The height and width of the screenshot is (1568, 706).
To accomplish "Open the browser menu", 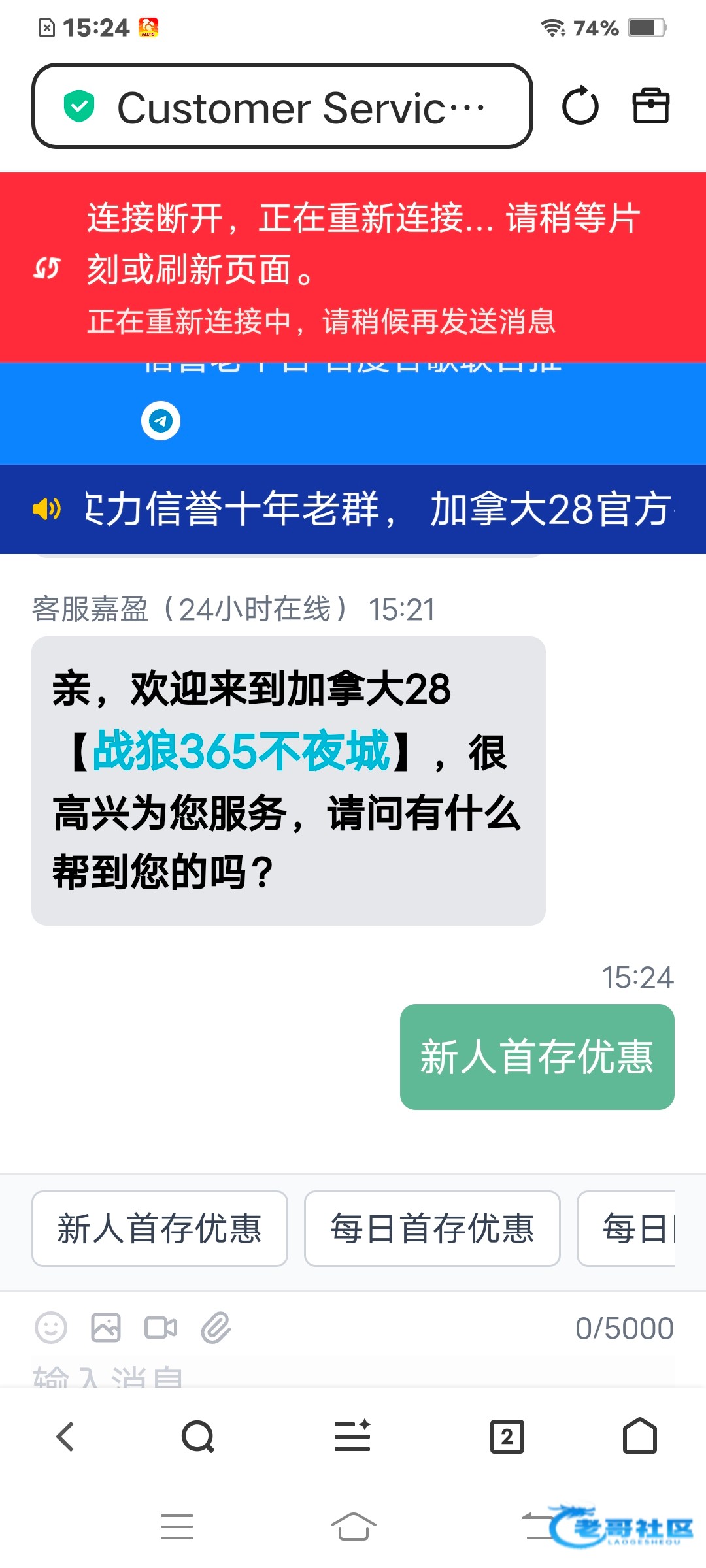I will pos(352,1435).
